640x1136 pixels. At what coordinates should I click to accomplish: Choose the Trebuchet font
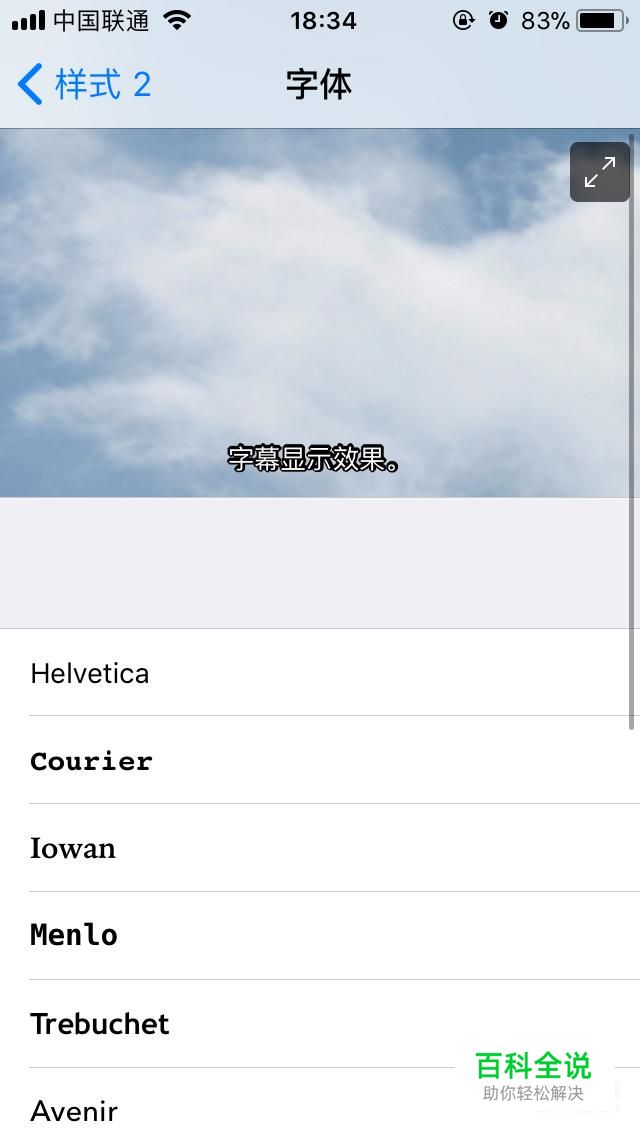coord(320,1024)
